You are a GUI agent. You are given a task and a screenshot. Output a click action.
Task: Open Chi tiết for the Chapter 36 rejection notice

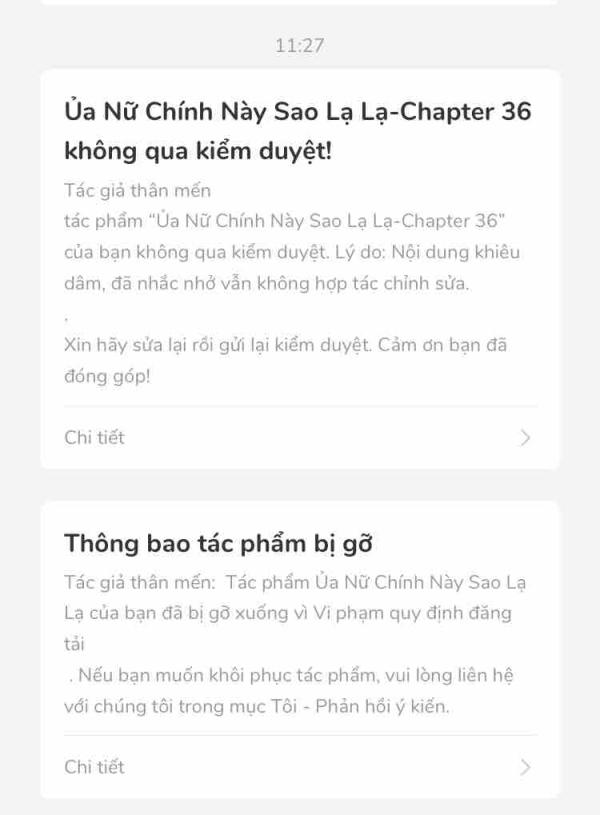[300, 437]
